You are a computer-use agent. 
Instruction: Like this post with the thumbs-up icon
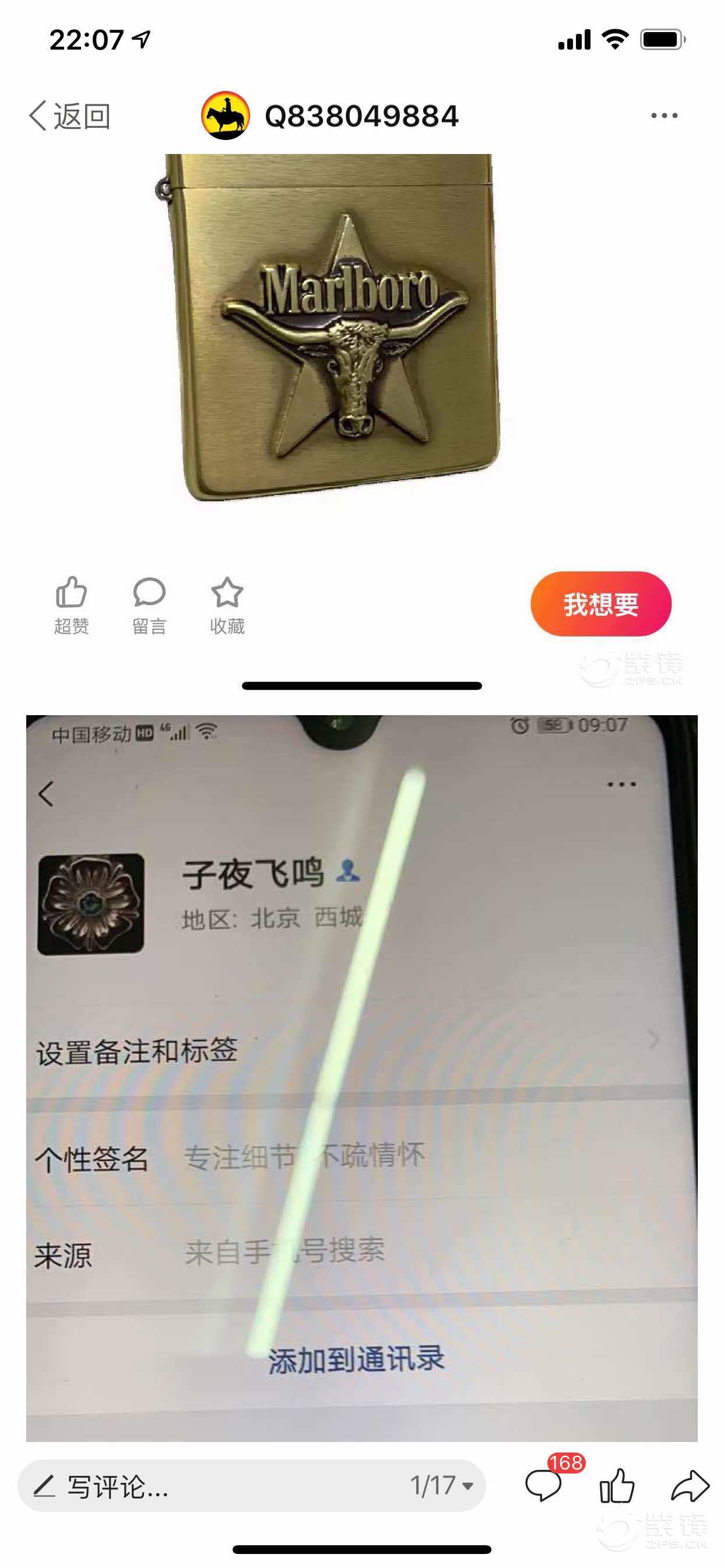(617, 1486)
